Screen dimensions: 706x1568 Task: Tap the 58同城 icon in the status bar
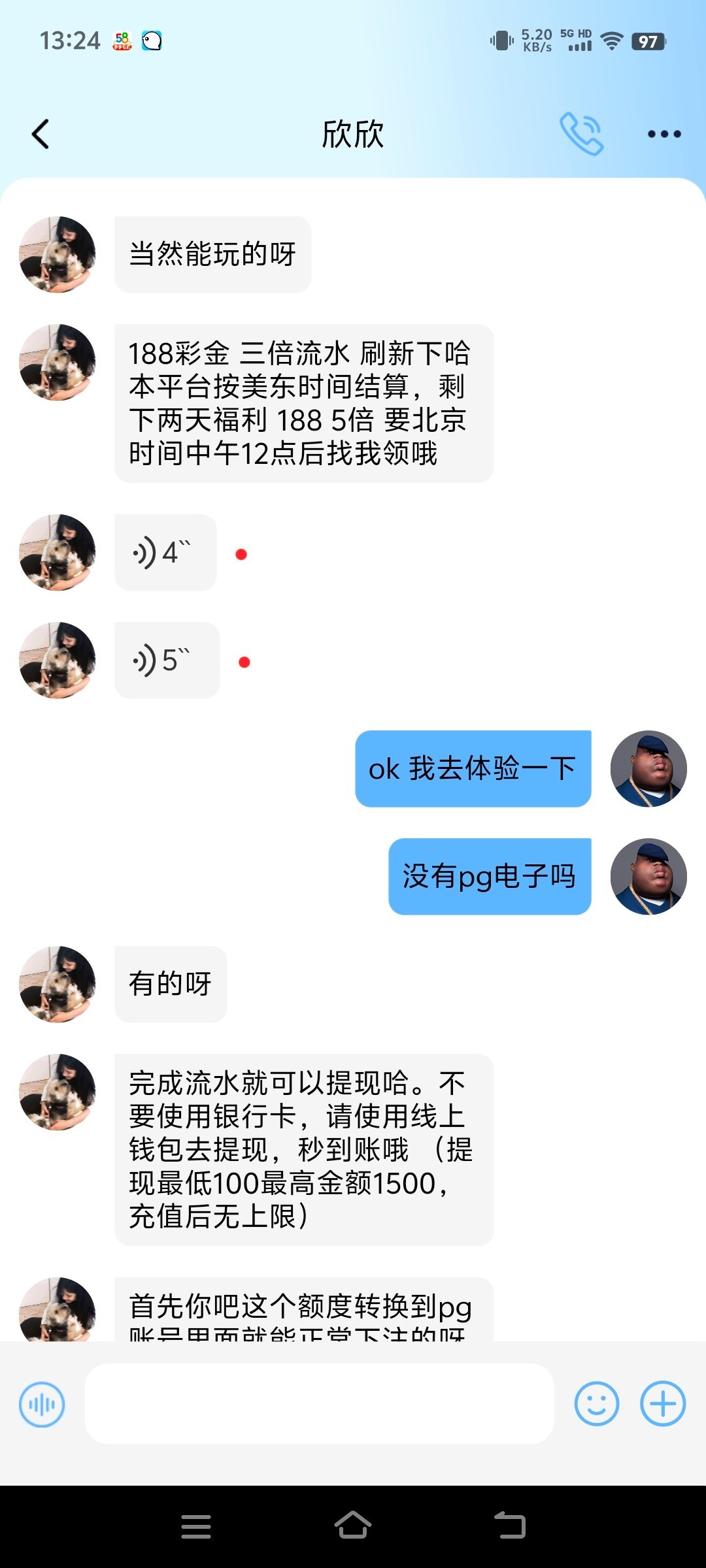point(121,41)
